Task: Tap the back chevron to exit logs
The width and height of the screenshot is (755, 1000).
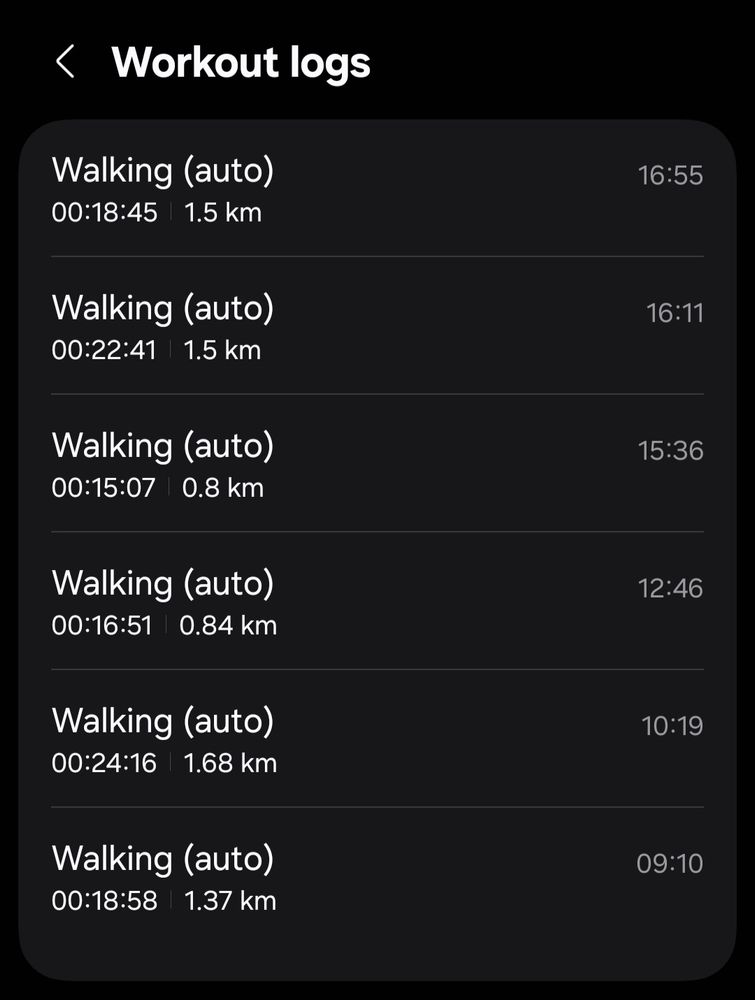Action: [67, 63]
